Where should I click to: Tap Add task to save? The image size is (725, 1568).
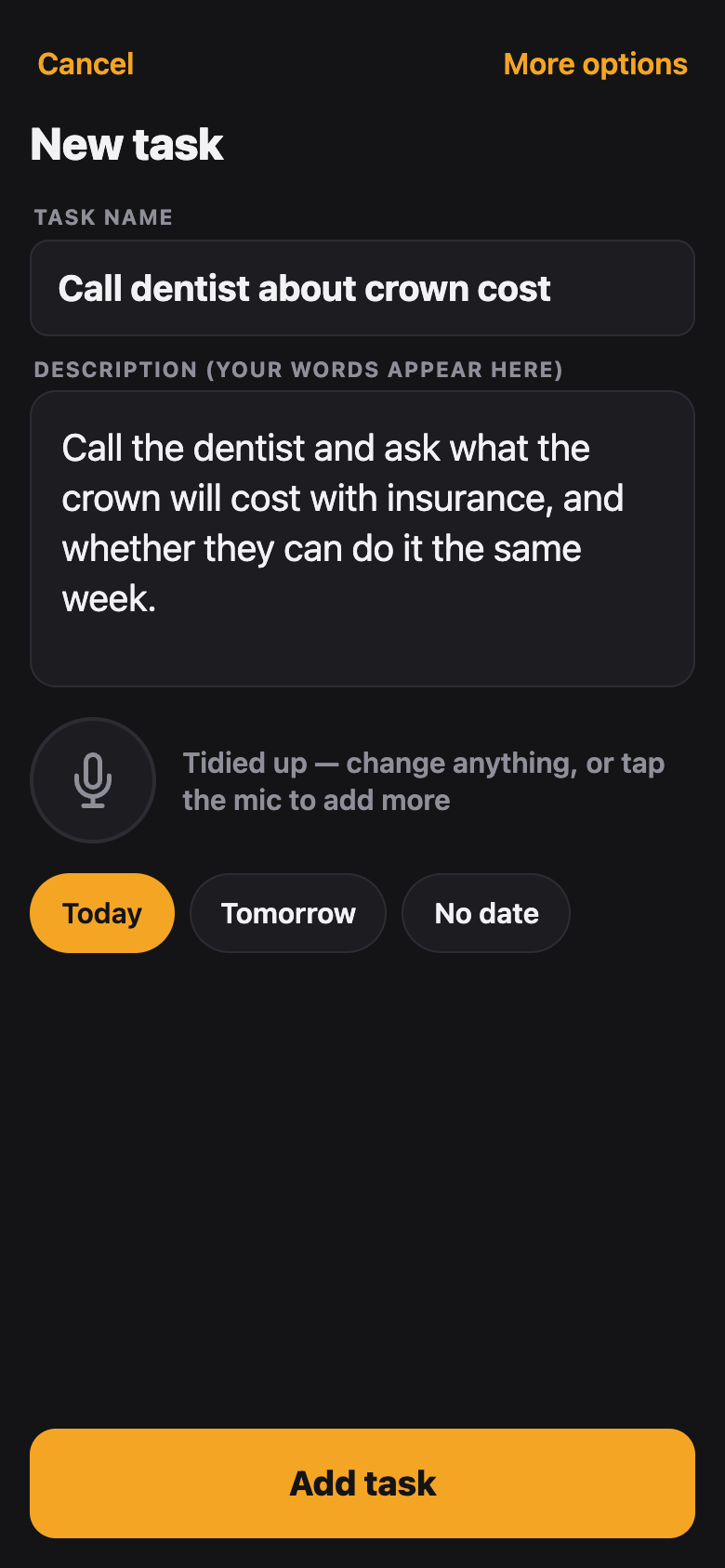[x=362, y=1483]
